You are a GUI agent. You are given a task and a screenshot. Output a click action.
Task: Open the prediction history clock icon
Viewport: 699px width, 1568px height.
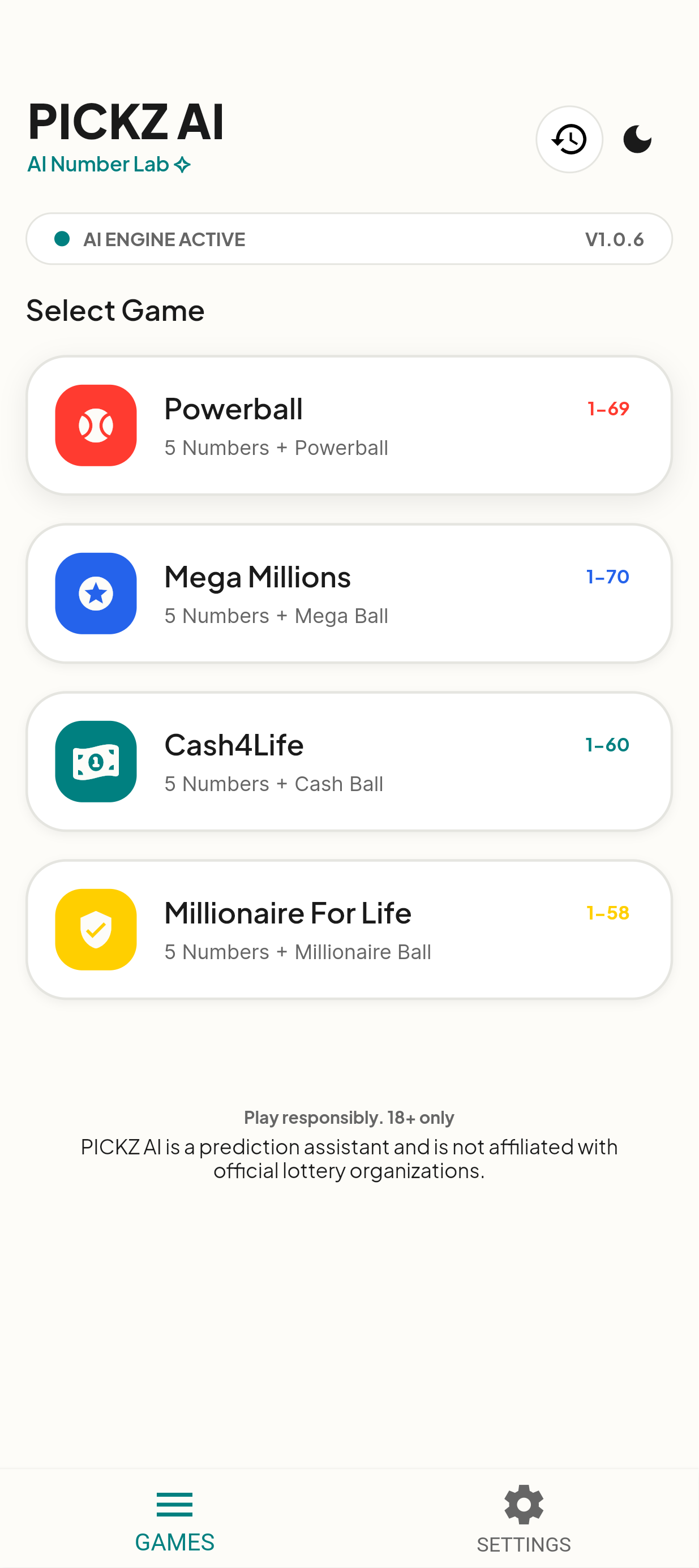[569, 139]
